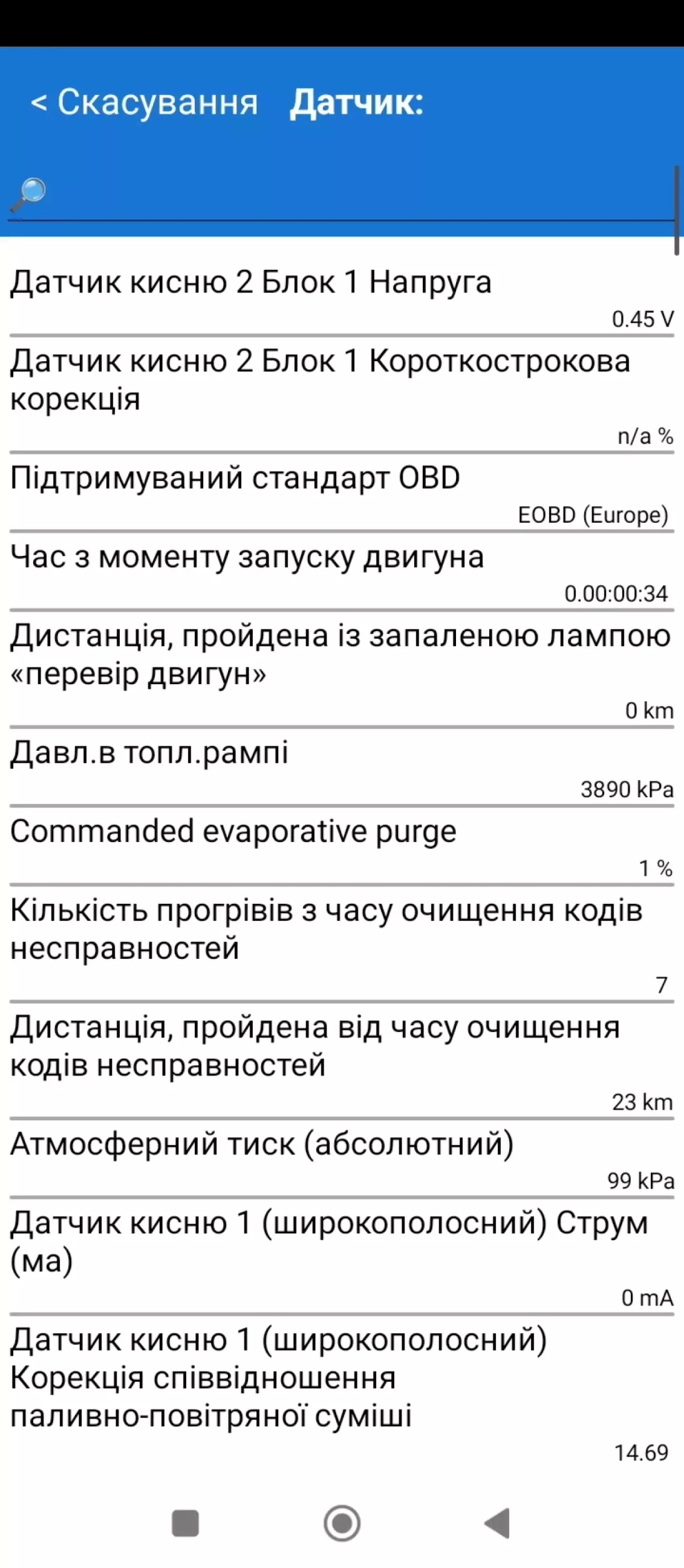Choose Атмосферний тиск (абсолютний)
The width and height of the screenshot is (684, 1568).
342,1158
